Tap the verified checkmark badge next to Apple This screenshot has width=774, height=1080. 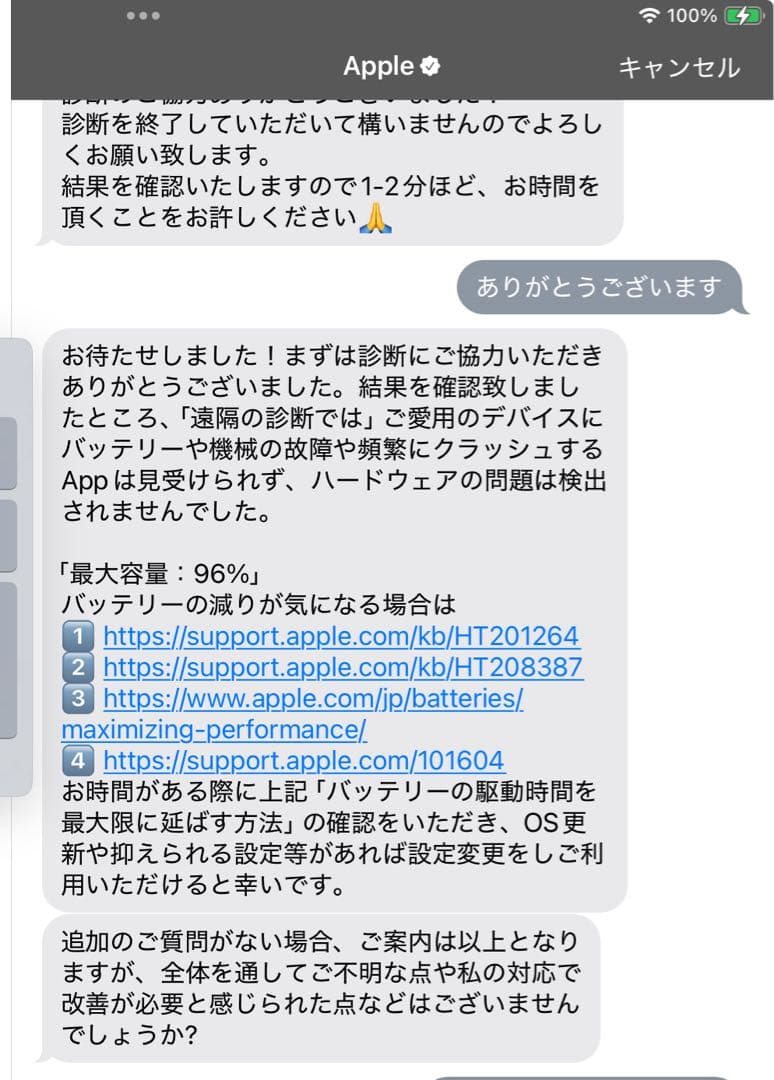click(430, 66)
